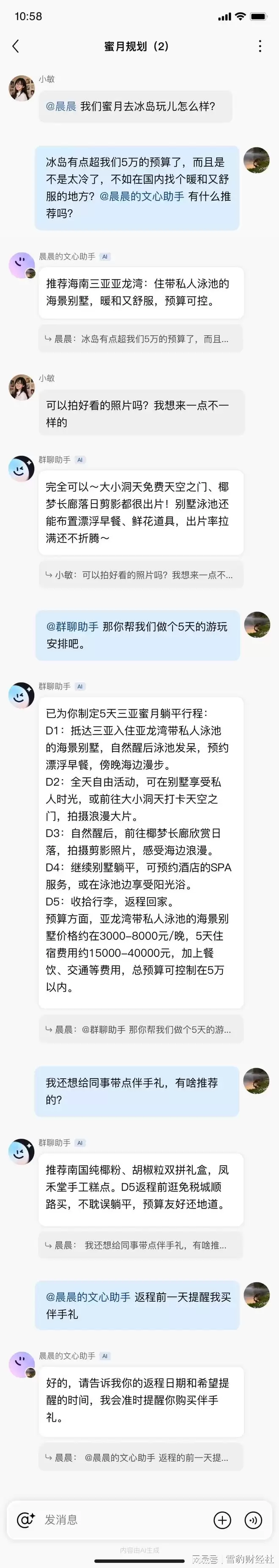Open the quoted reply "冰岛有点超我们5万的预算了"
Image resolution: width=279 pixels, height=1568 pixels.
click(140, 339)
